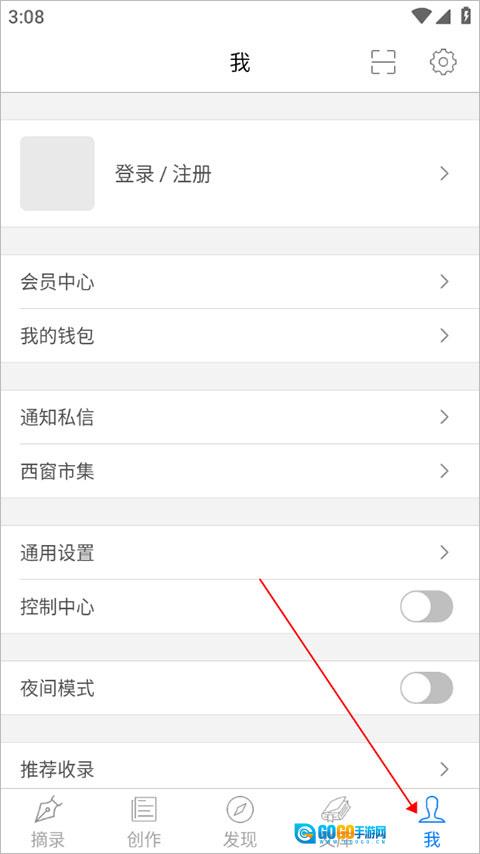
Task: Switch to the 发现 tab
Action: coord(240,821)
